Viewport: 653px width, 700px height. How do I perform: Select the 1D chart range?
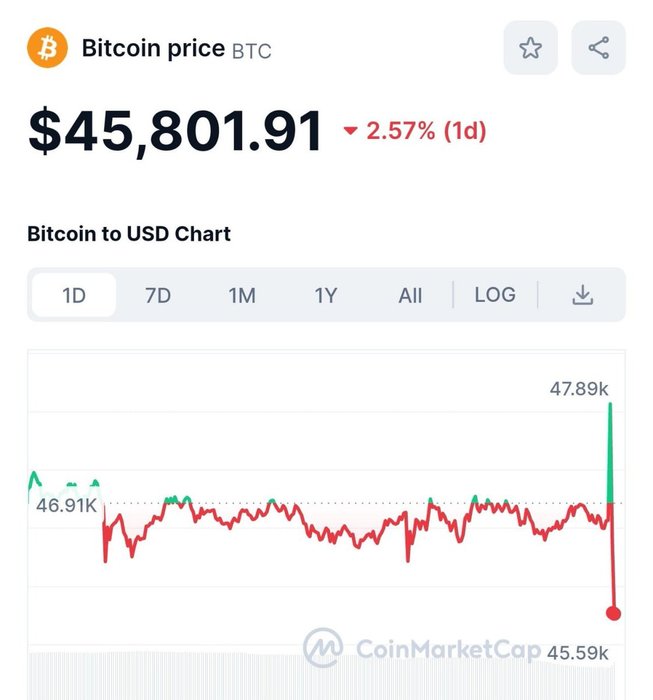(74, 295)
